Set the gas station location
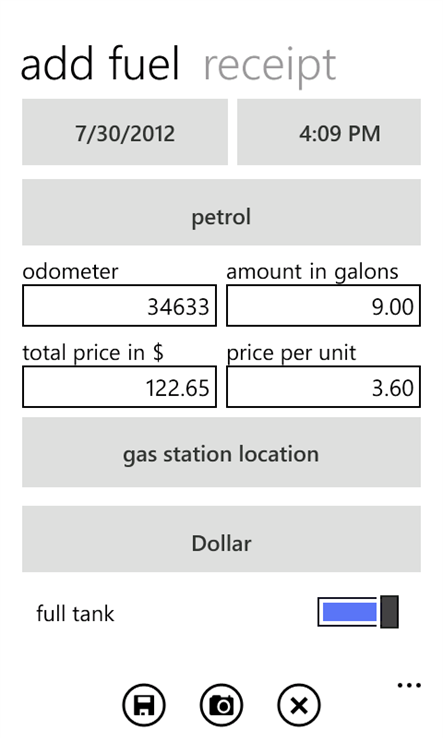 tap(221, 453)
